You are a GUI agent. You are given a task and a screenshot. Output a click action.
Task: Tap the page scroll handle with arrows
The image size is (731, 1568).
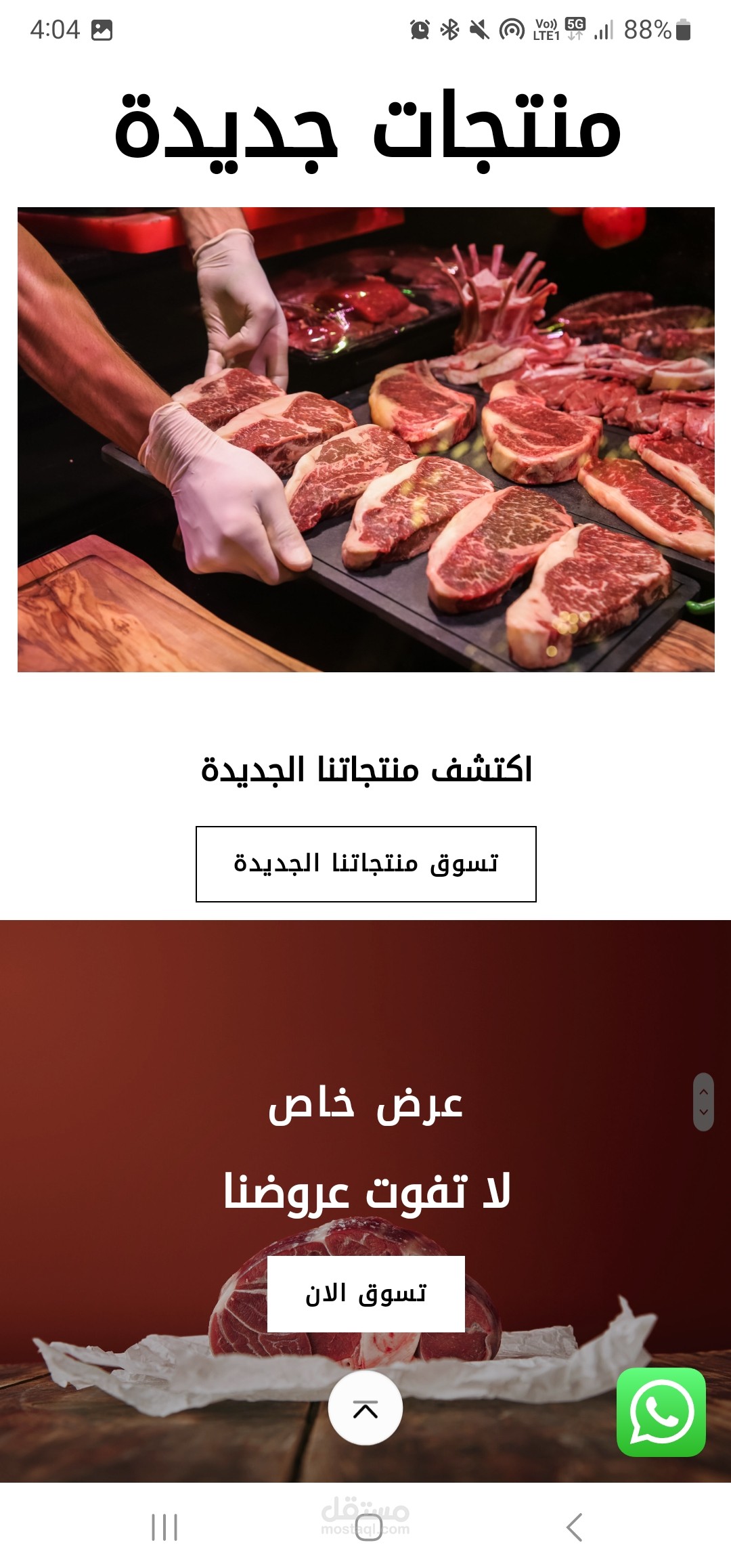pyautogui.click(x=703, y=1102)
